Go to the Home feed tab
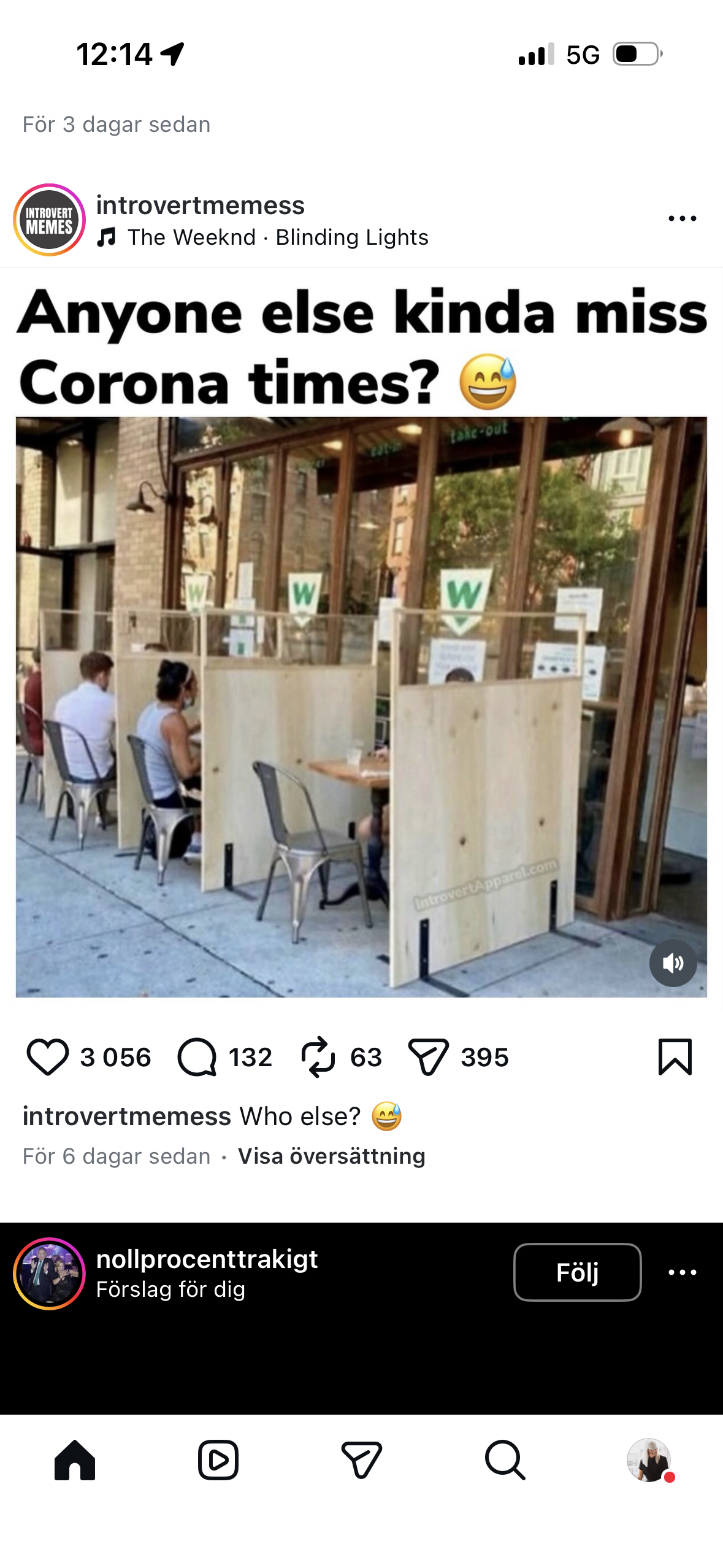Viewport: 723px width, 1568px height. 75,1460
